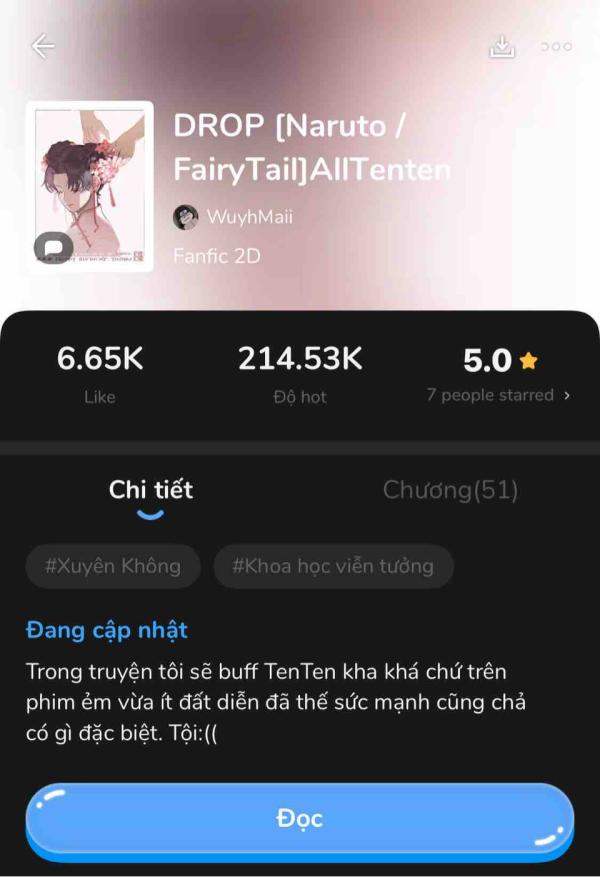
Task: Start reading with the Đọc button
Action: pos(300,819)
